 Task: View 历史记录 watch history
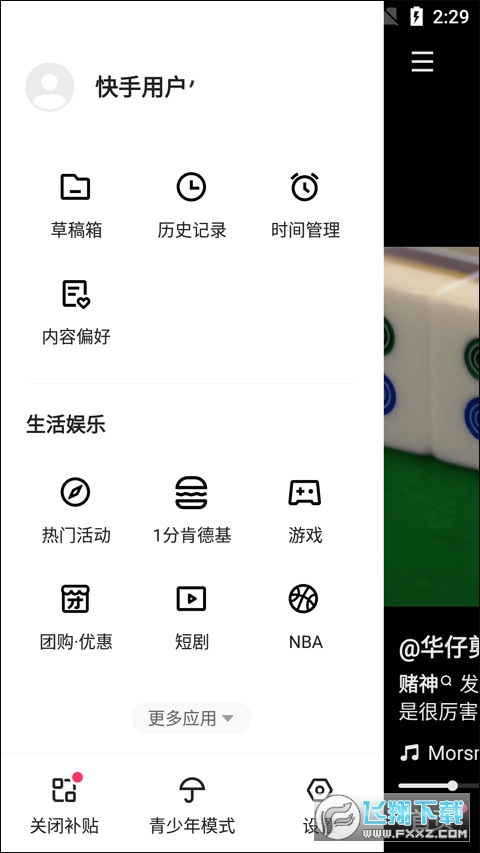pyautogui.click(x=192, y=207)
